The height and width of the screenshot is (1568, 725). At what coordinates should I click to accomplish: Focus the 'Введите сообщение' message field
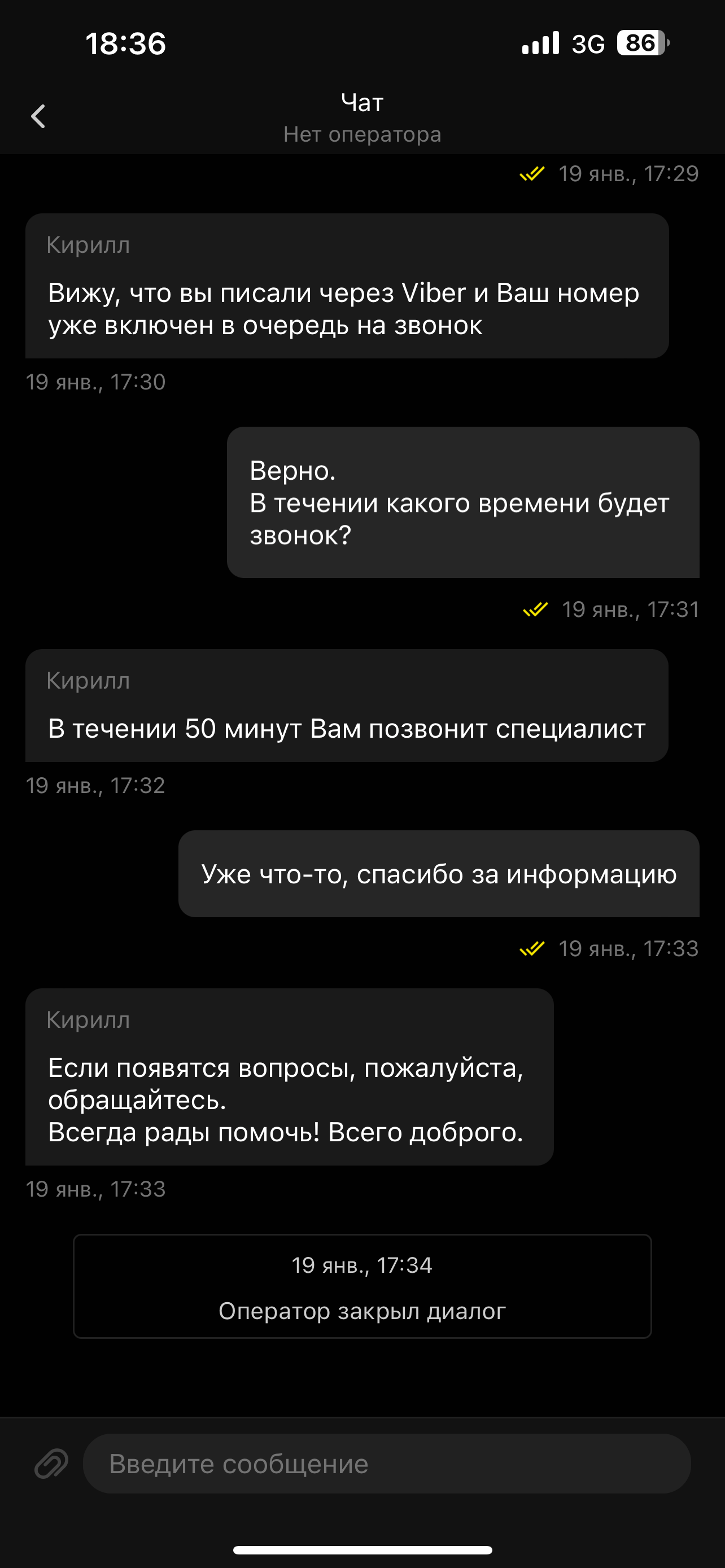coord(386,1464)
